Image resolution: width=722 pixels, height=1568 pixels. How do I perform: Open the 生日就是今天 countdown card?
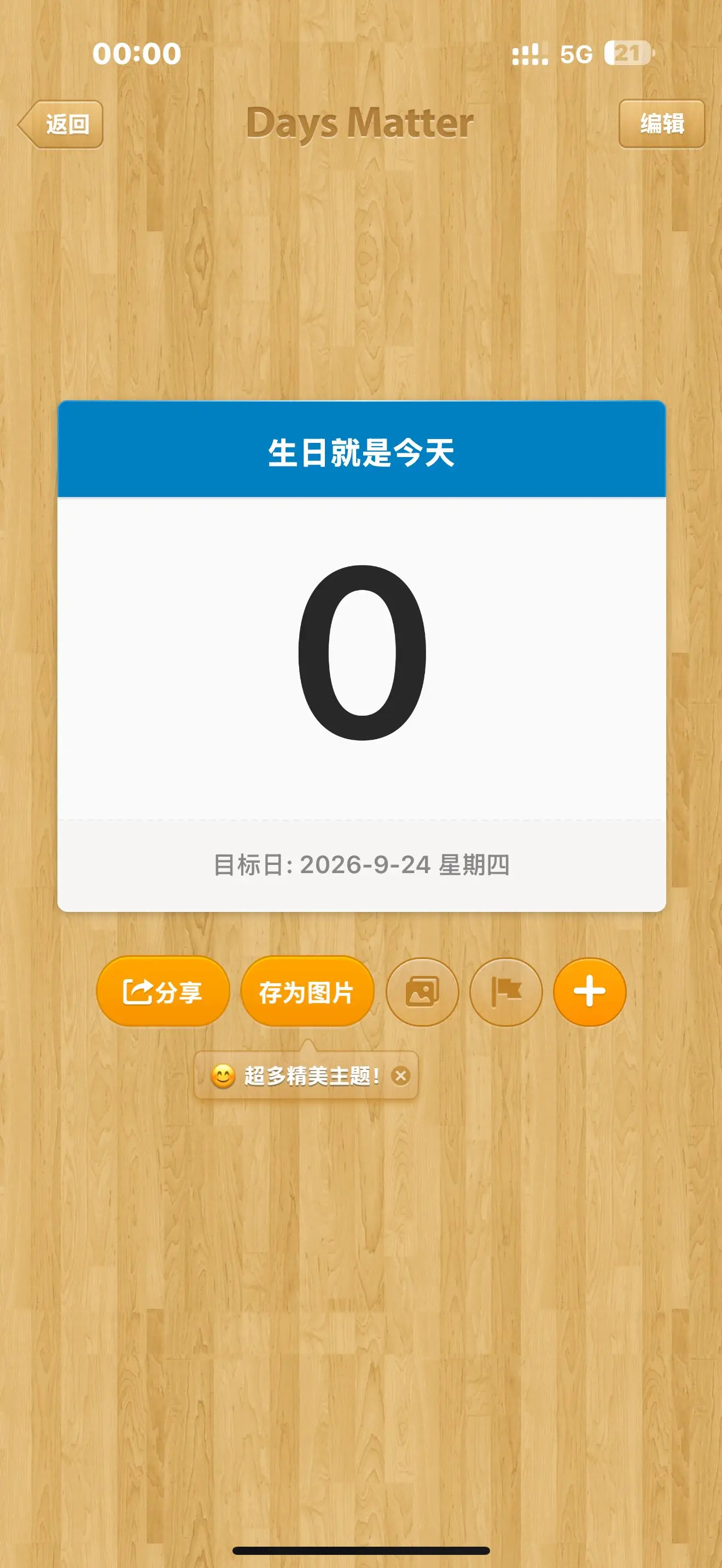(362, 656)
